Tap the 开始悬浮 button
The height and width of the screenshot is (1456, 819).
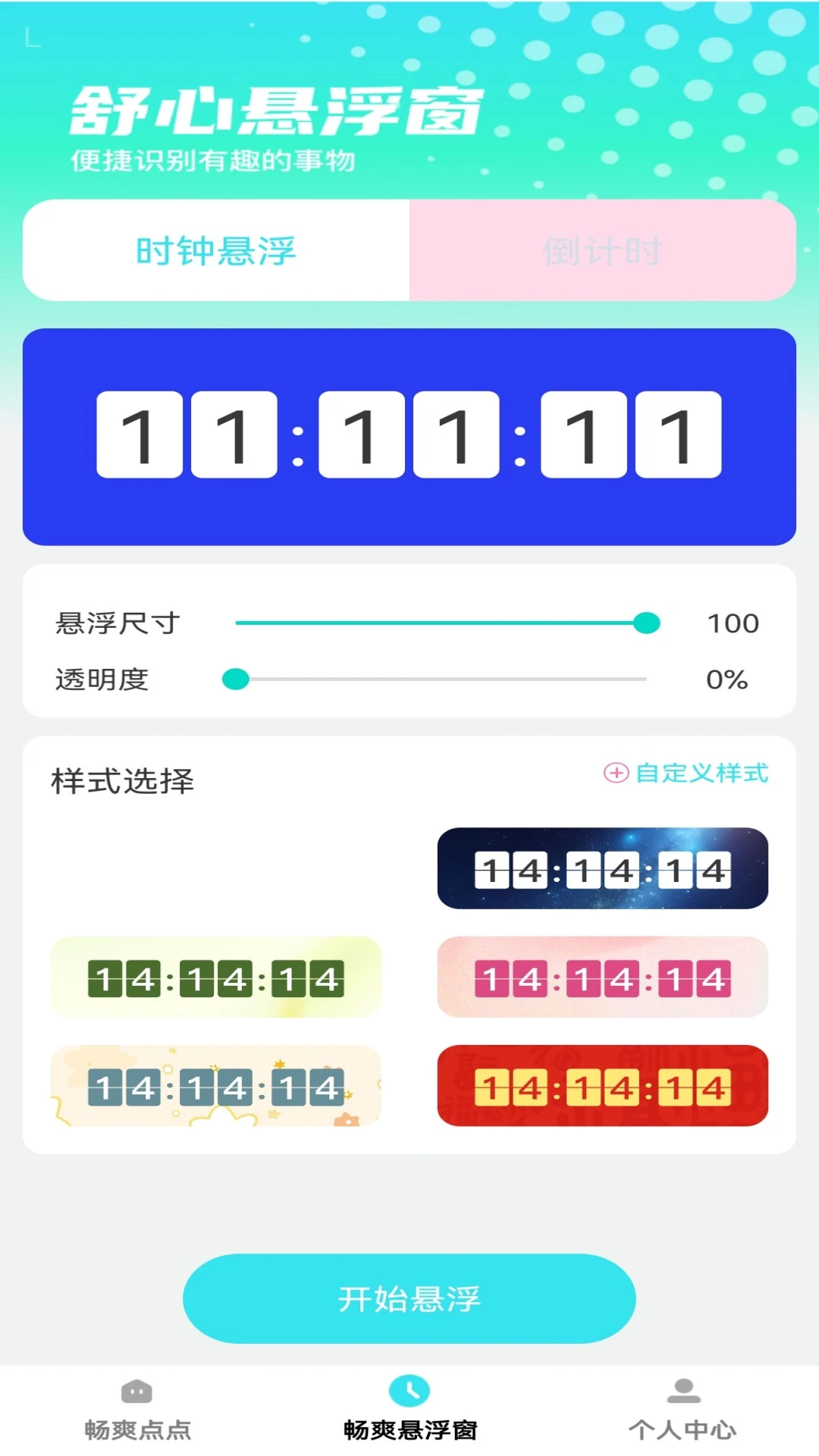point(409,1298)
